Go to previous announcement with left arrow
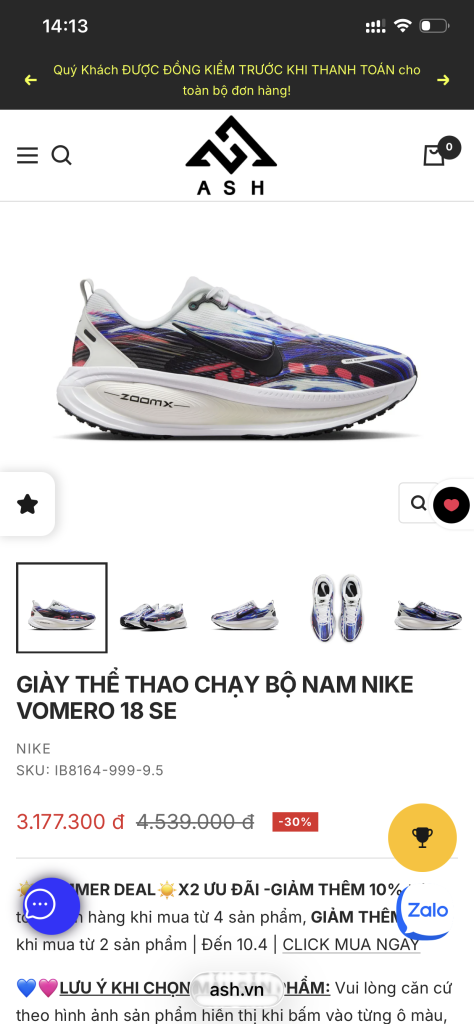This screenshot has width=474, height=1024. [x=30, y=80]
